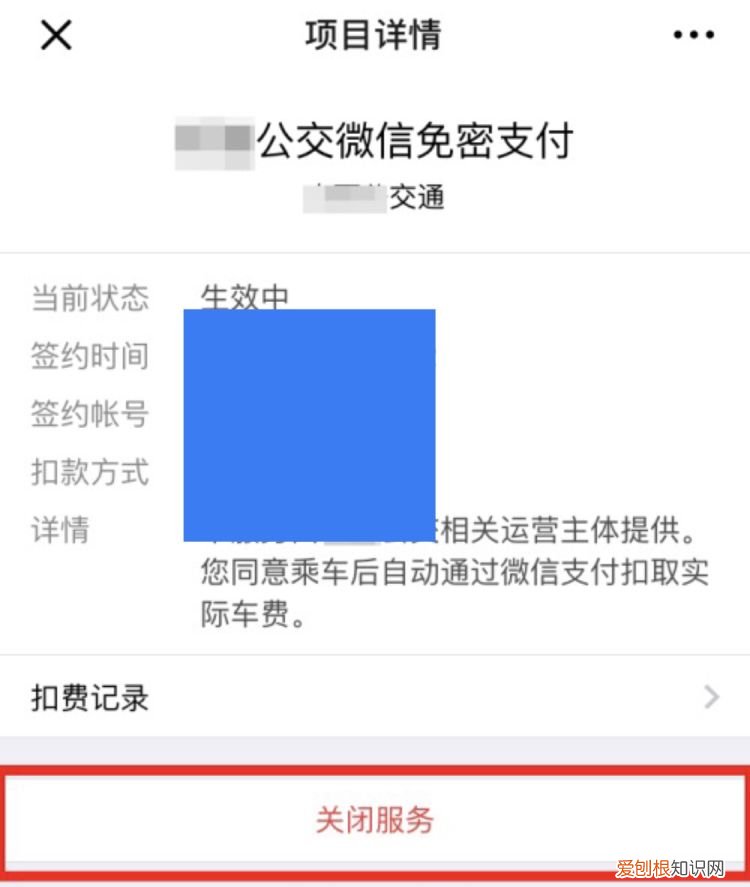Tap the X close icon top left
750x887 pixels.
click(55, 36)
